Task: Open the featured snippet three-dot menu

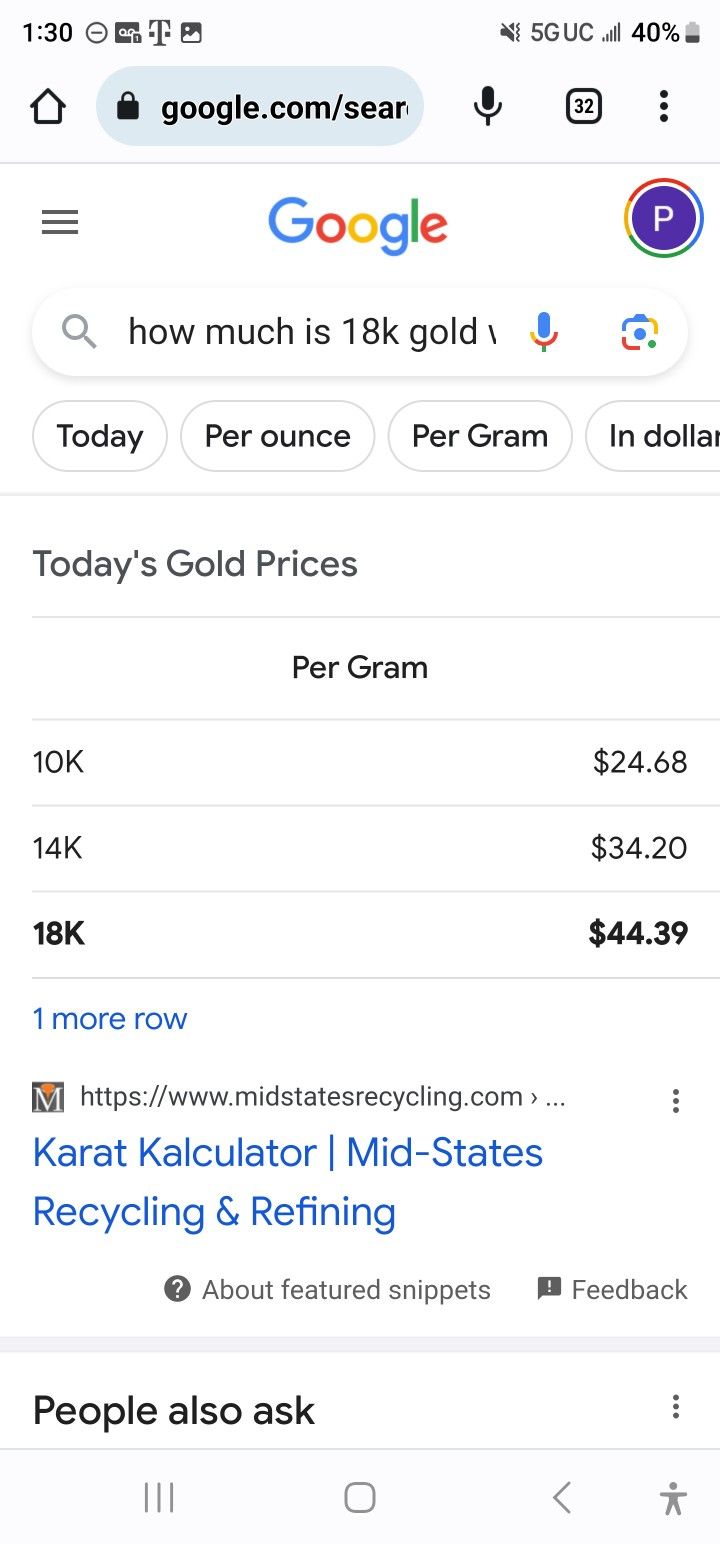Action: [x=676, y=1101]
